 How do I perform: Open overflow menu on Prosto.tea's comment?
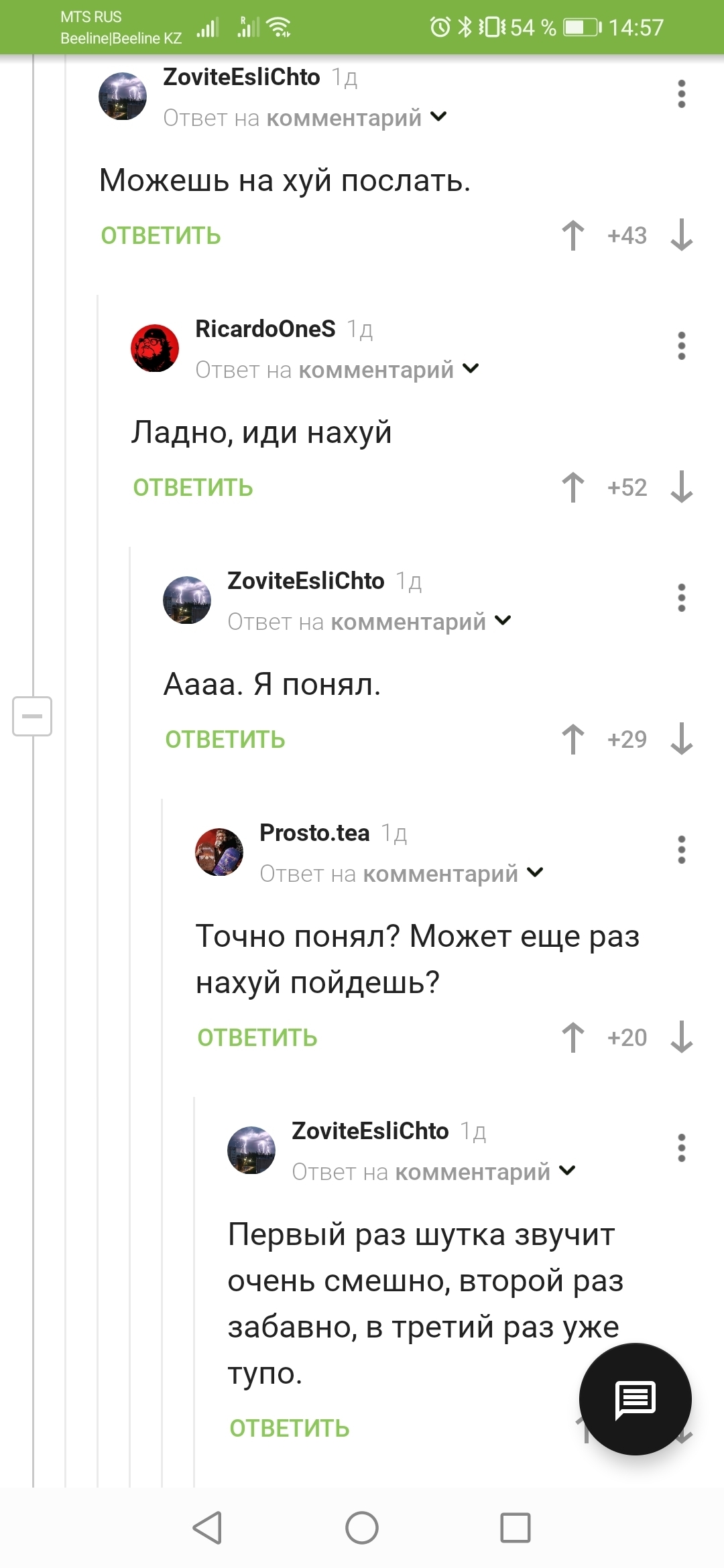coord(682,850)
